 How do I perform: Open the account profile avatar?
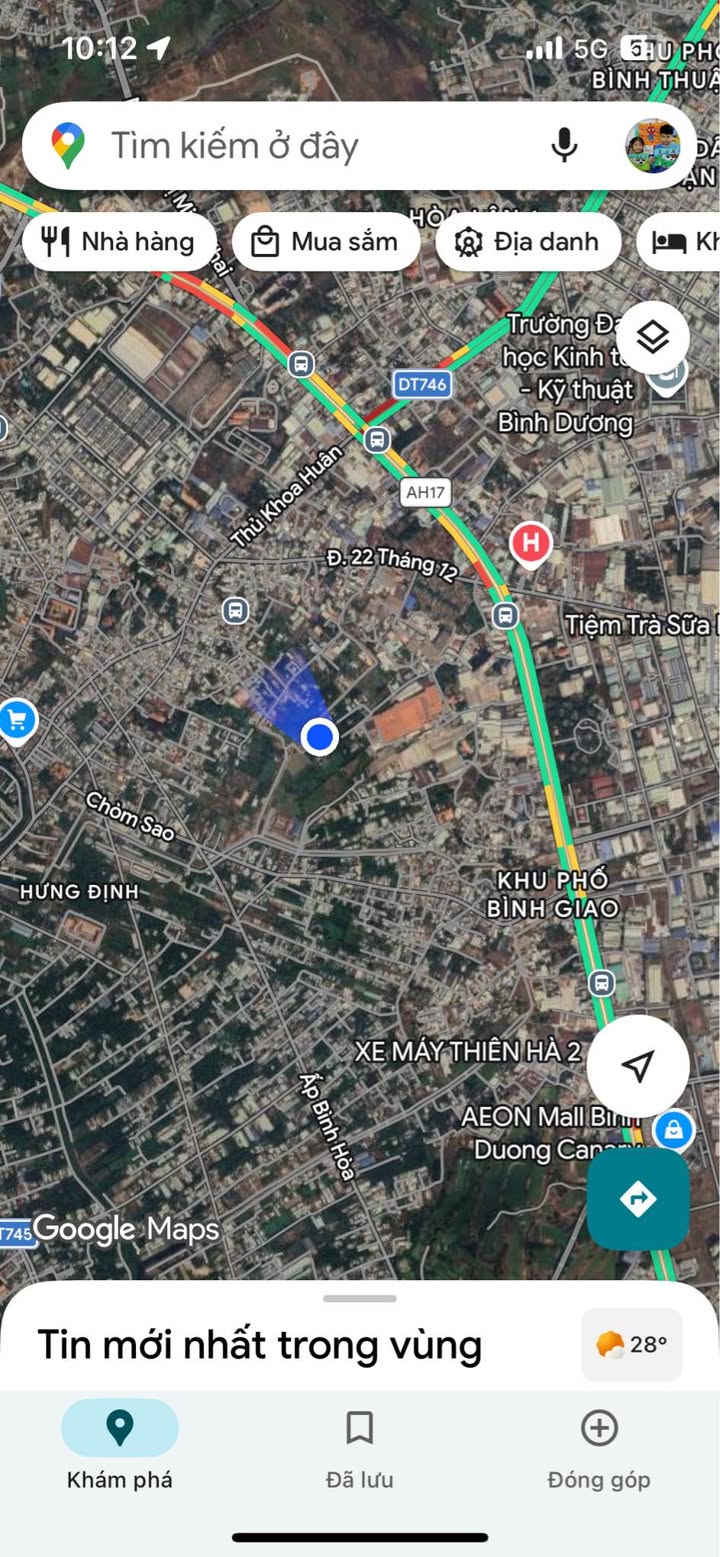[652, 146]
